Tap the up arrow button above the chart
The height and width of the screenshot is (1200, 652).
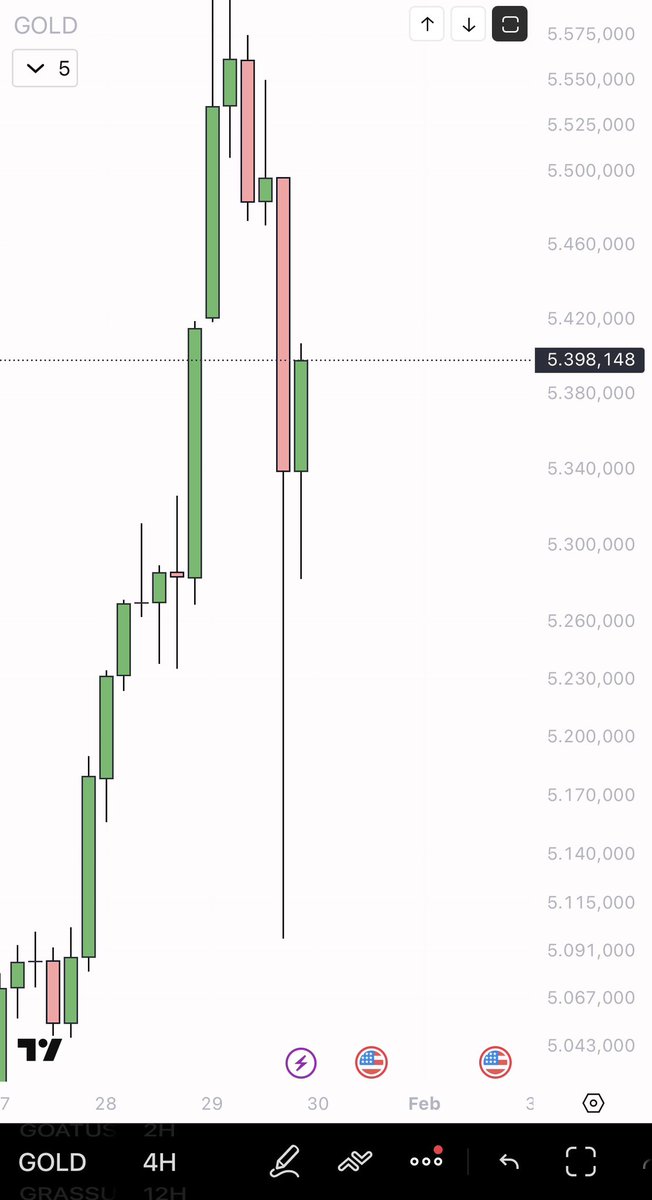tap(427, 25)
